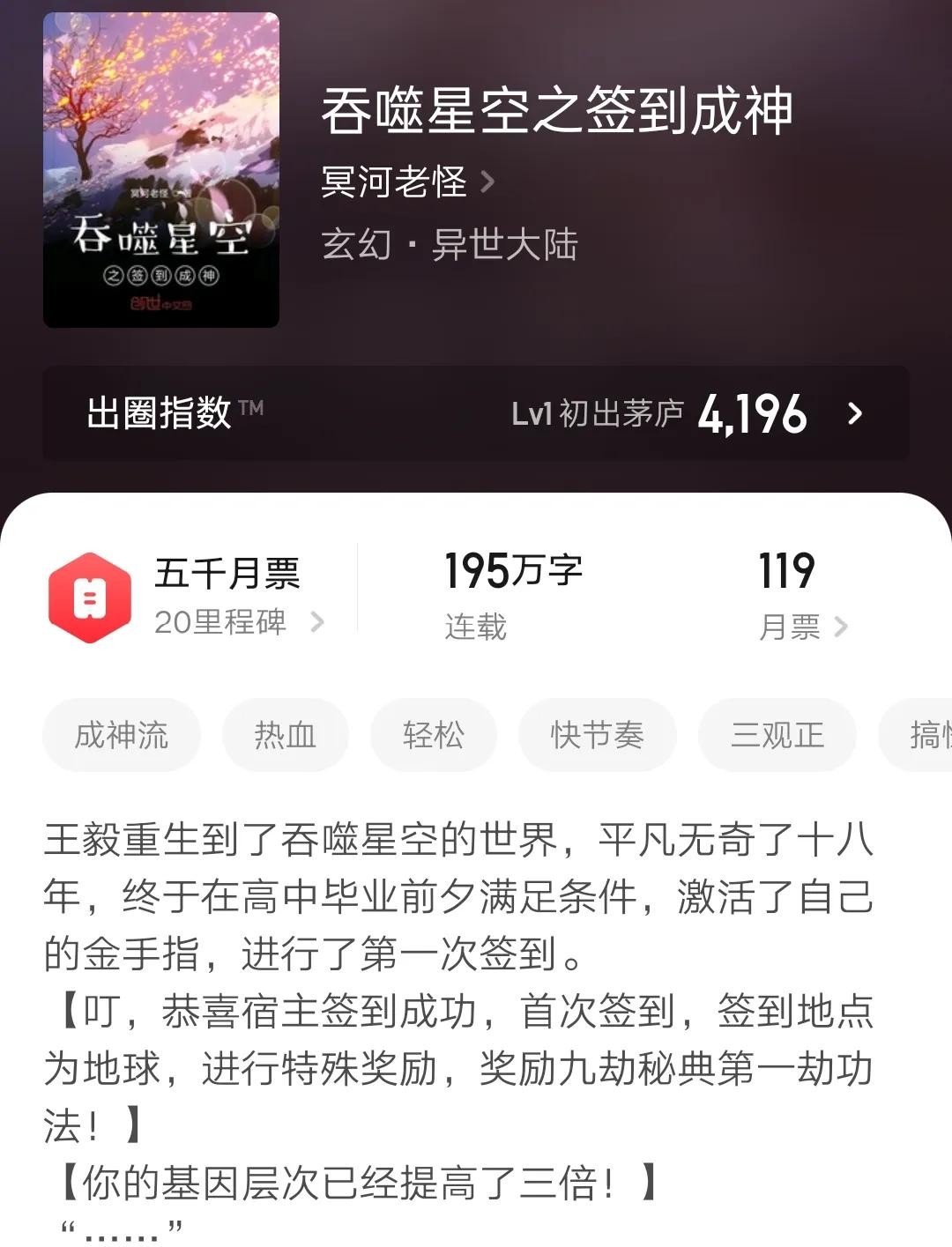Viewport: 952px width, 1247px height.
Task: Select the 成神流 tag
Action: tap(122, 735)
